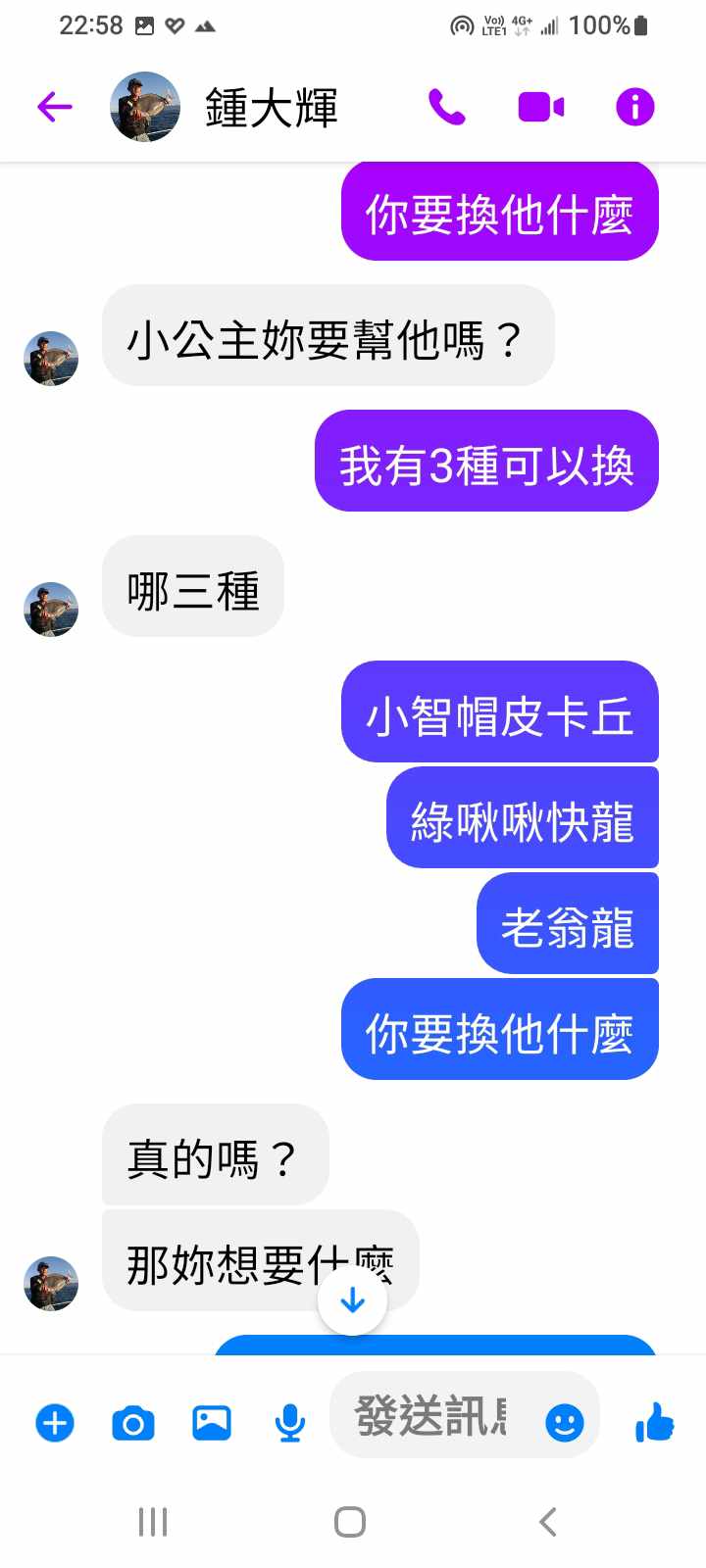Viewport: 706px width, 1568px height.
Task: Launch the camera to take a photo
Action: point(133,1422)
